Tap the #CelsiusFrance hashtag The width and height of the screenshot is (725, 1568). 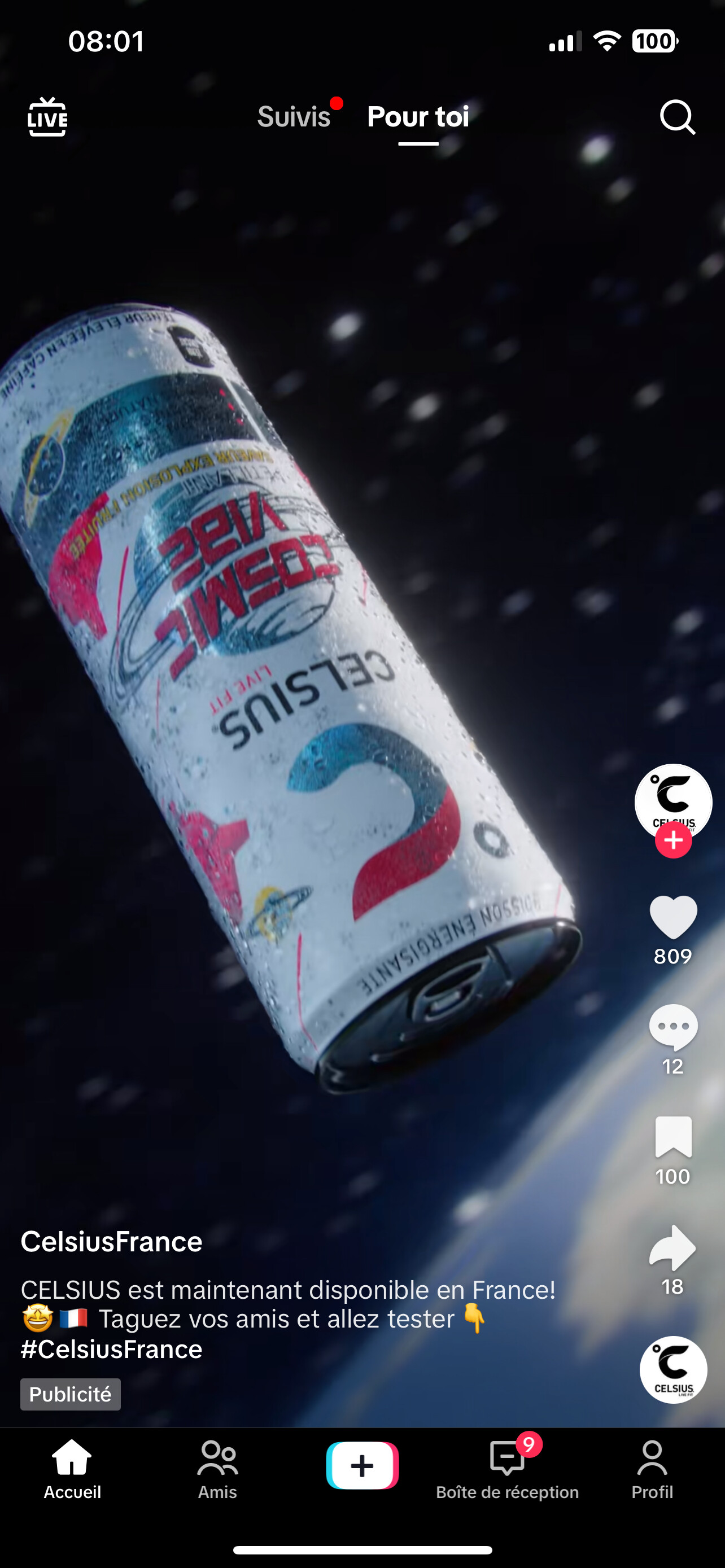pos(111,1349)
